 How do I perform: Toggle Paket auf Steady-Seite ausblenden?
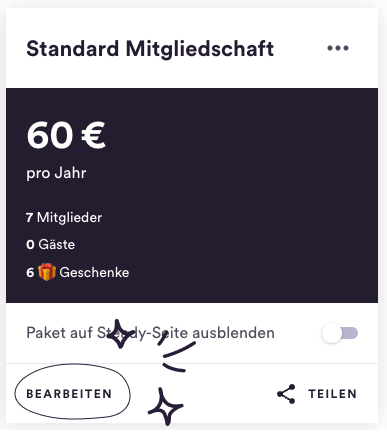(x=340, y=333)
